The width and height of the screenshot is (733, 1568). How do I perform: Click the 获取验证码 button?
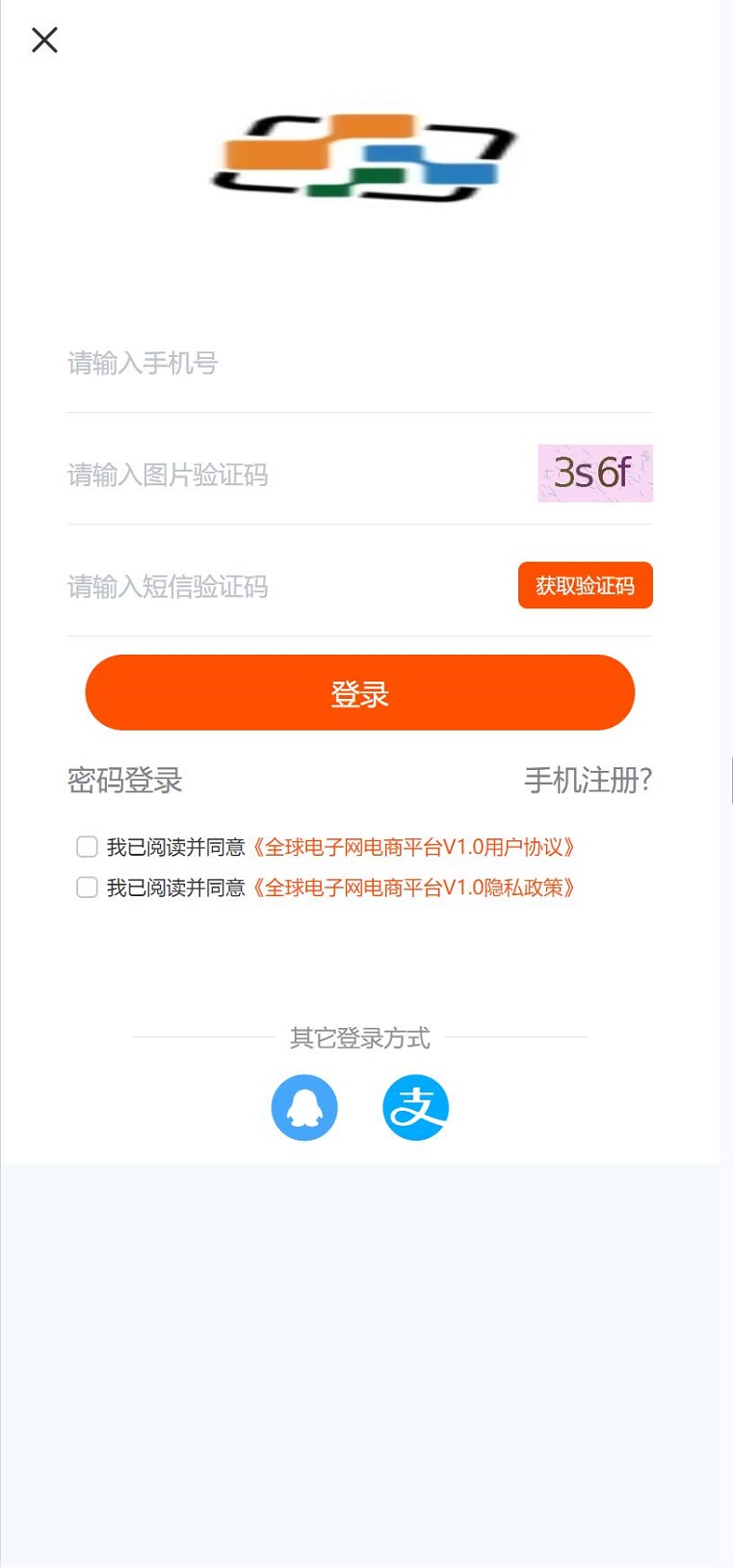(585, 584)
